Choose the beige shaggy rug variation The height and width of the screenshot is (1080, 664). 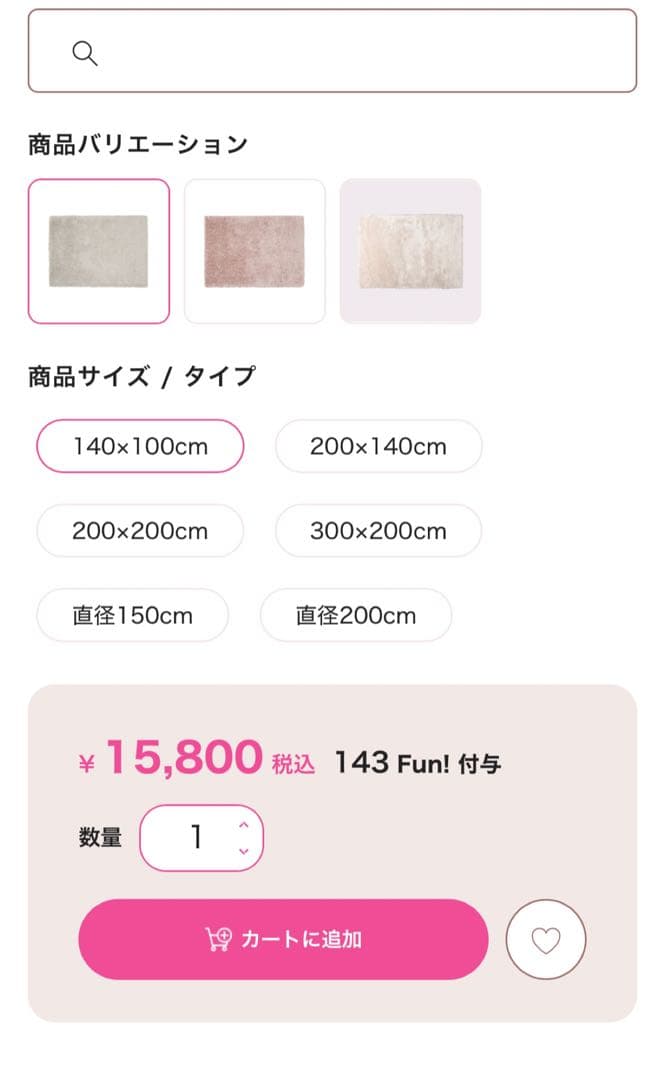(410, 251)
